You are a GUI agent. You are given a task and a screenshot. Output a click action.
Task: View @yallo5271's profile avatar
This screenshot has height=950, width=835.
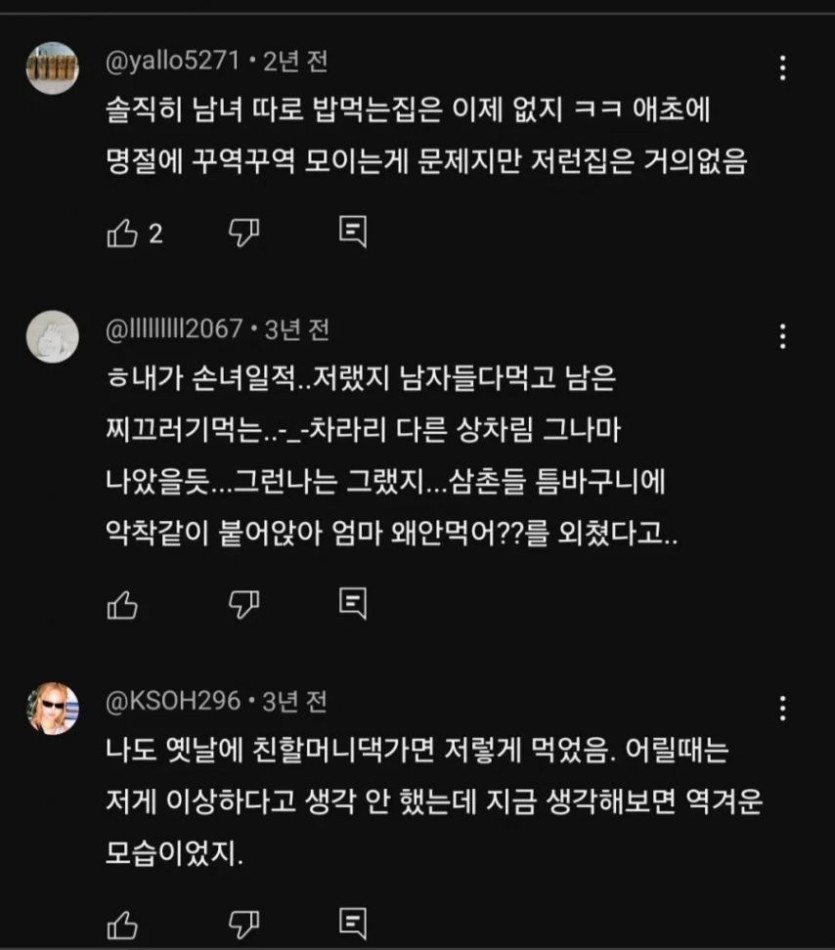(52, 68)
